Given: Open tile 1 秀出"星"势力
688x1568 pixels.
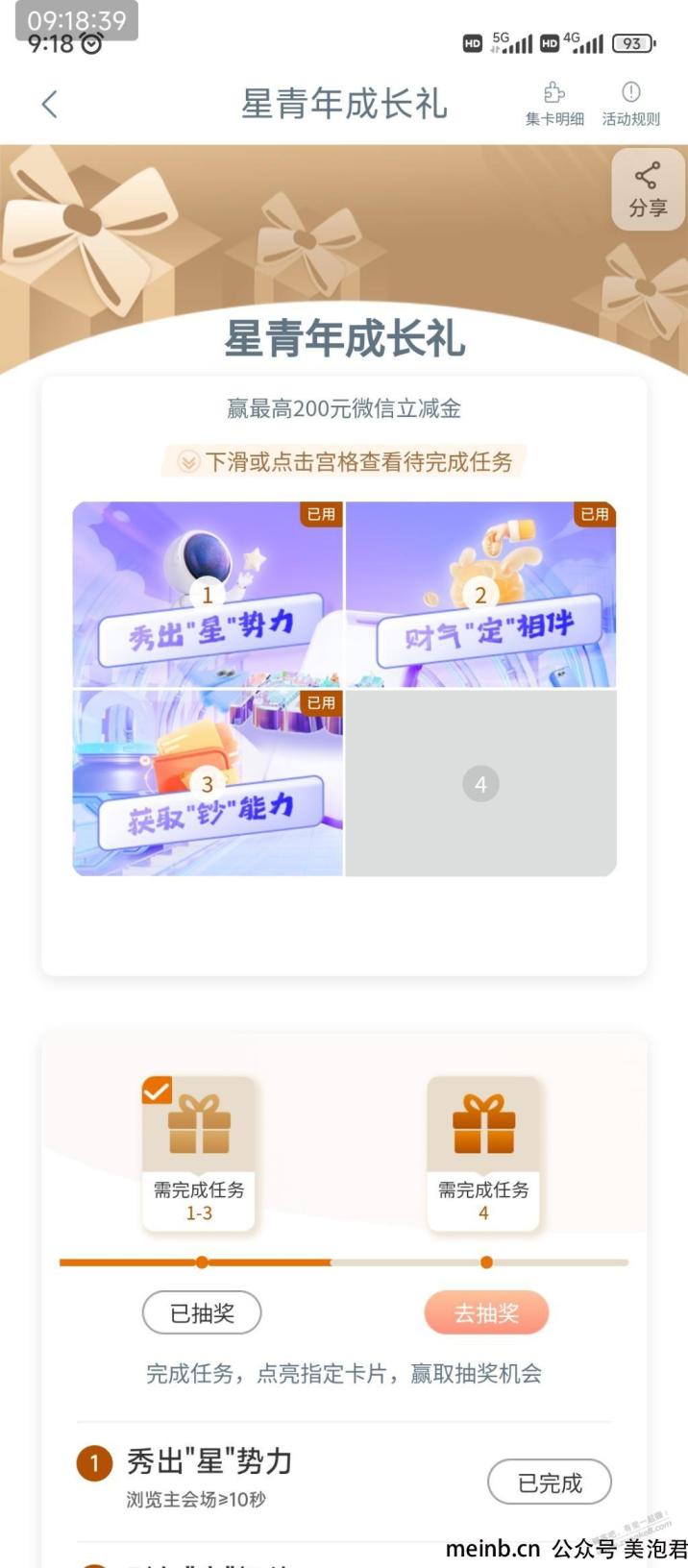Looking at the screenshot, I should (x=208, y=594).
